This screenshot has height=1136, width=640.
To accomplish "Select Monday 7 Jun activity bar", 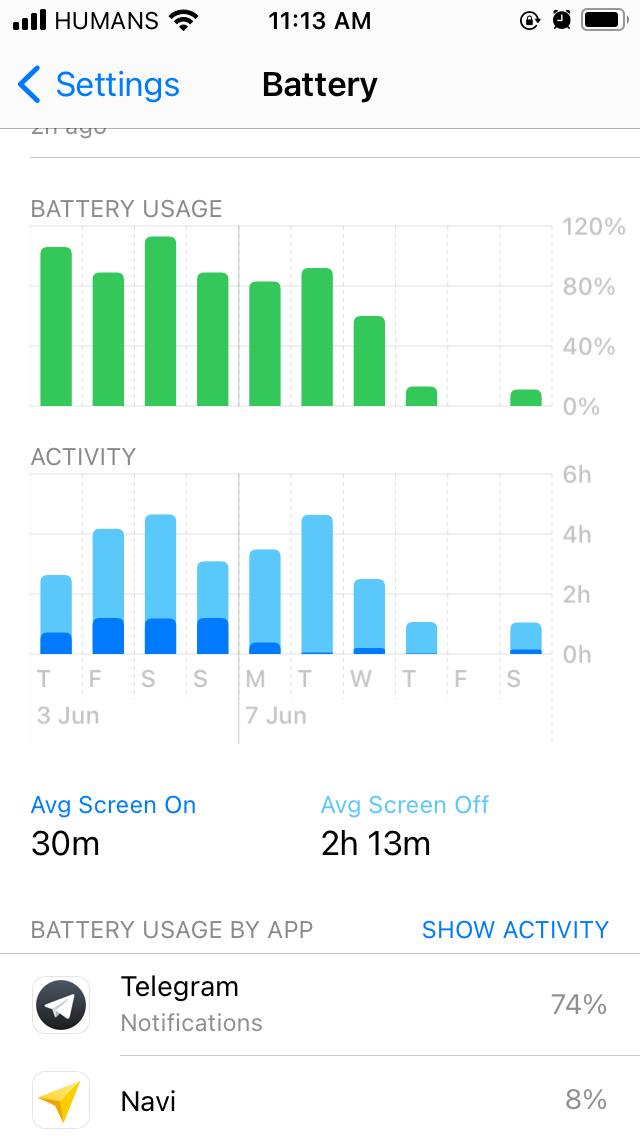I will point(265,601).
